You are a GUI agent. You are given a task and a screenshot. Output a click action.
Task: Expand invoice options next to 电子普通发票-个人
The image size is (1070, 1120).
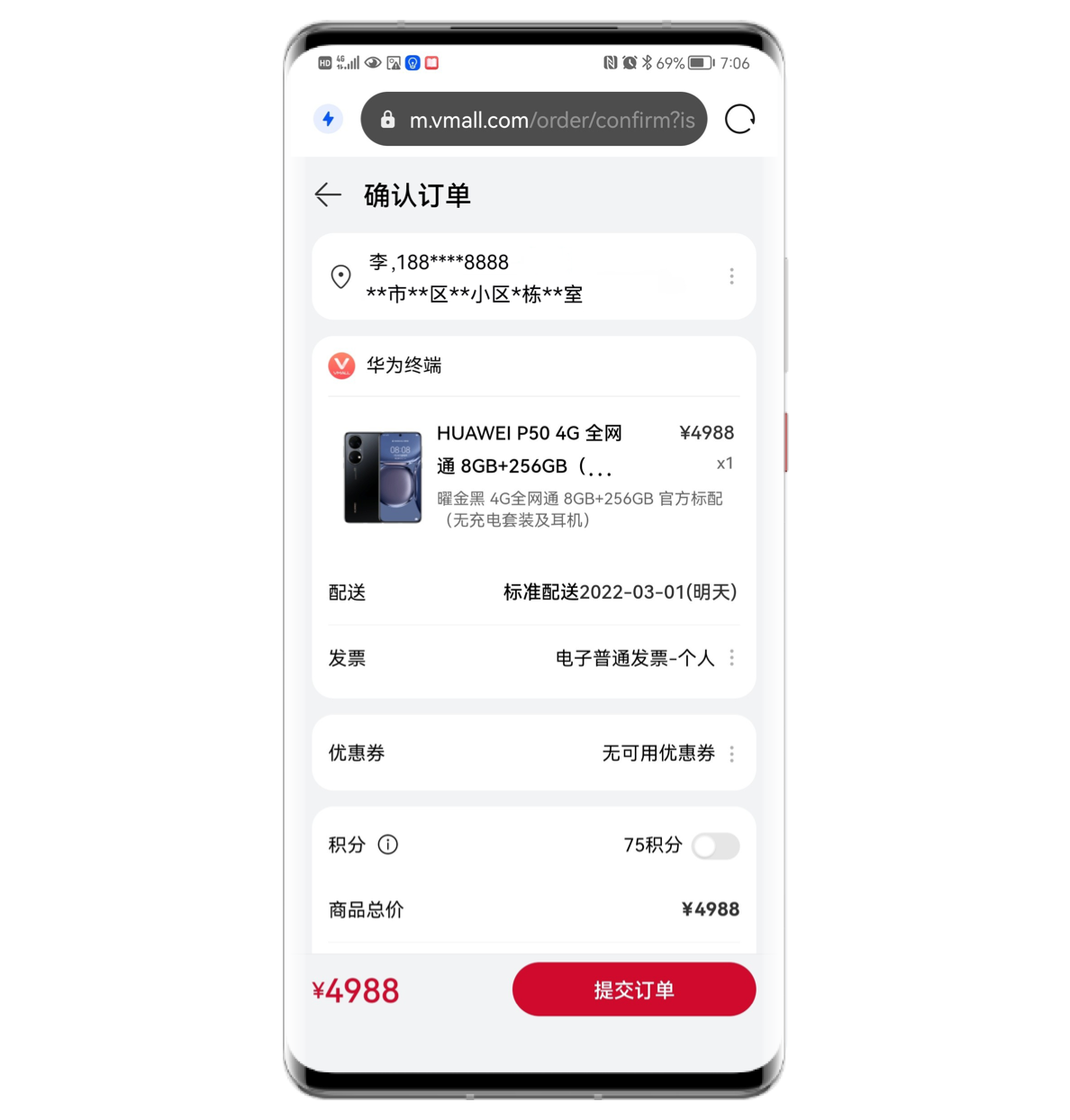coord(731,658)
